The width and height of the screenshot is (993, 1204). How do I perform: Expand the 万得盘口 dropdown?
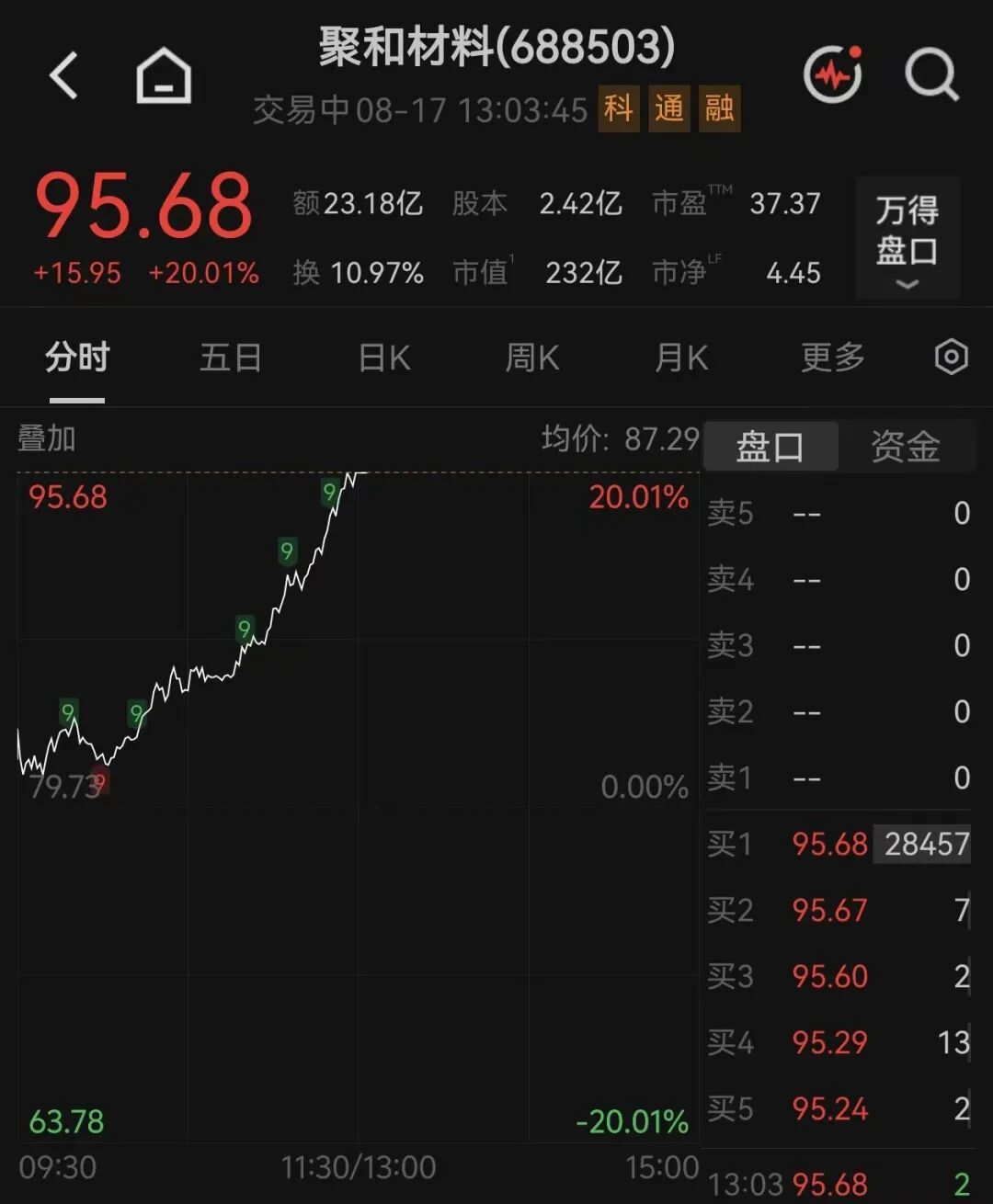[907, 239]
